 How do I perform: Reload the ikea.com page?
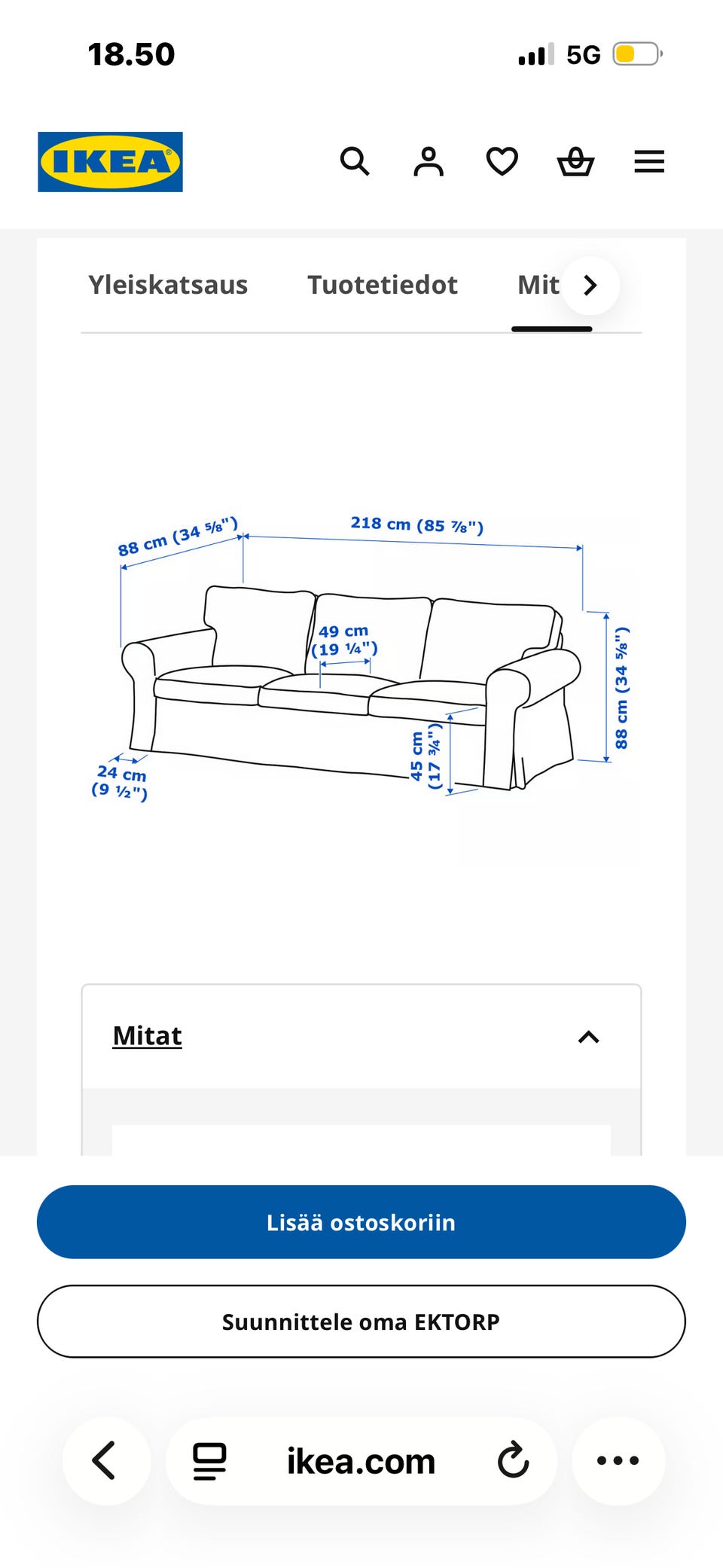pyautogui.click(x=514, y=1460)
